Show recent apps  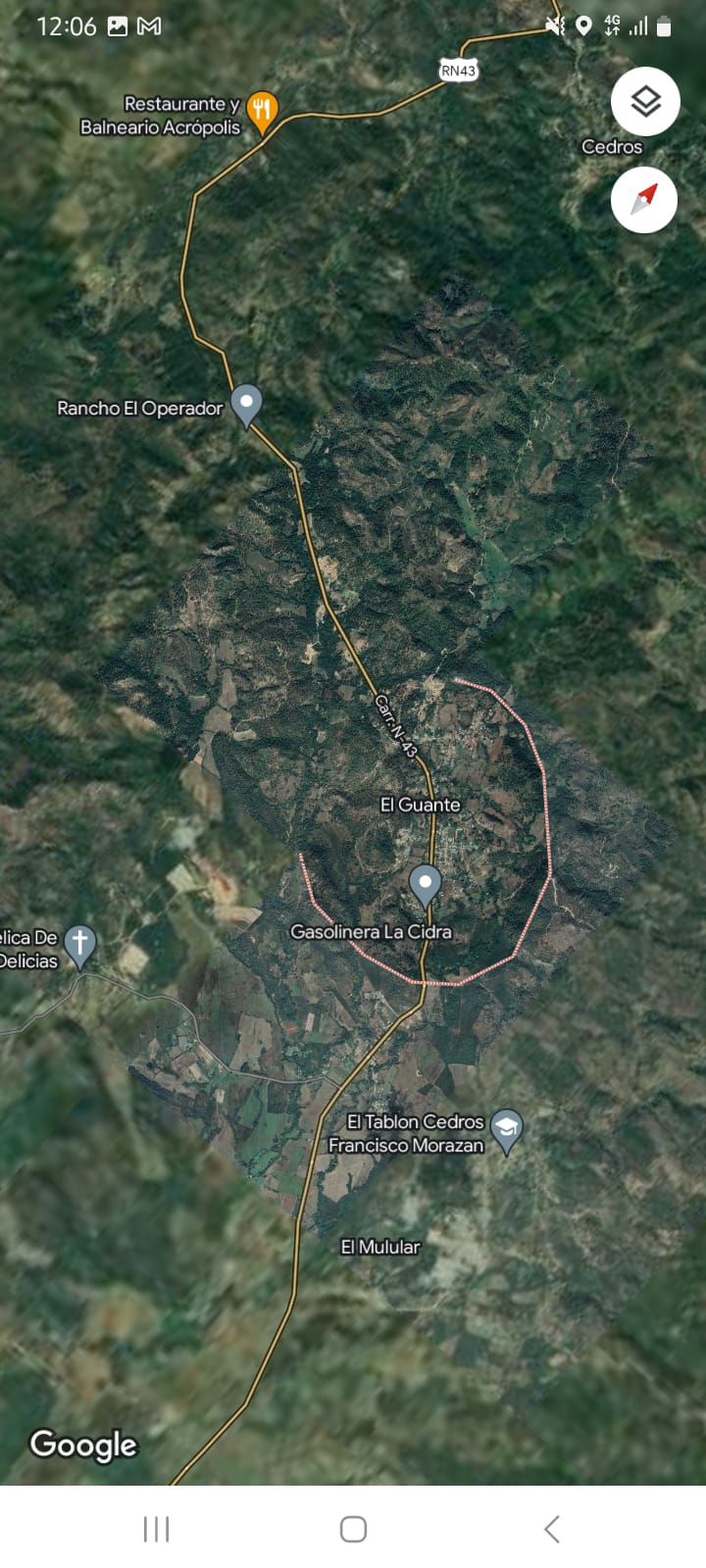tap(156, 1529)
